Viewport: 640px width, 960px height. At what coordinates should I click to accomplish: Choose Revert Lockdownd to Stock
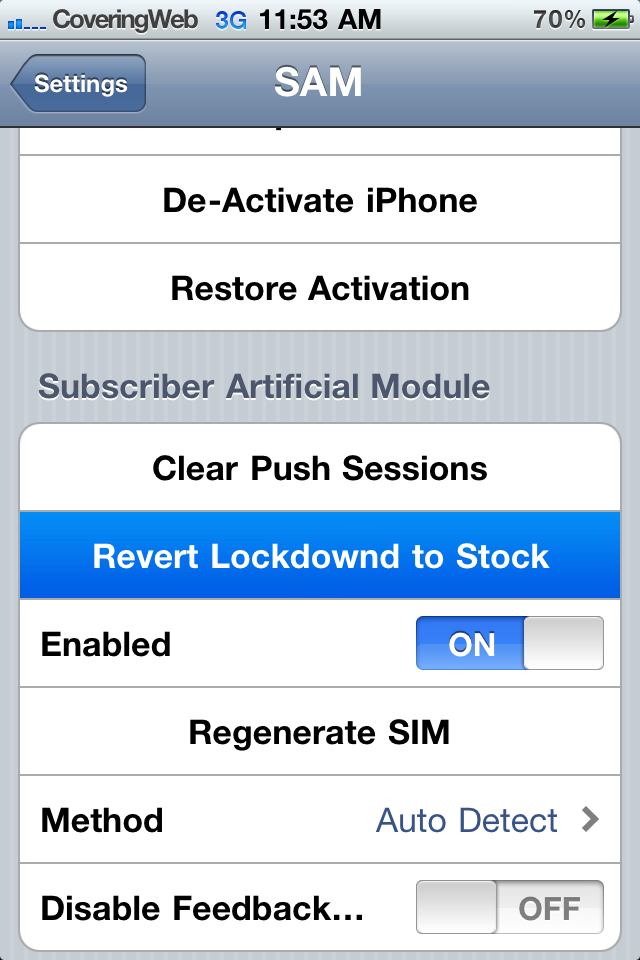[320, 556]
